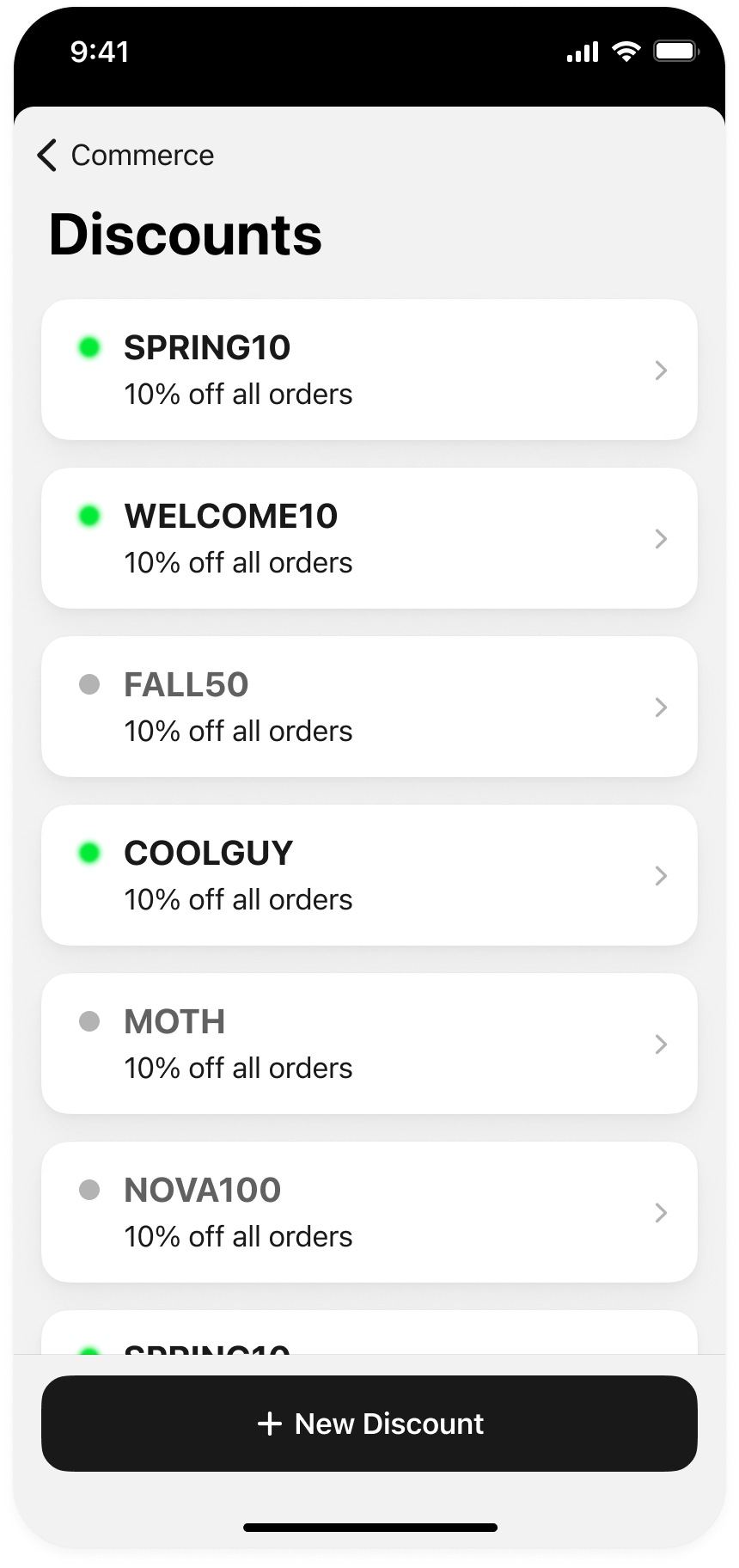Viewport: 739px width, 1568px height.
Task: Go back to Commerce
Action: (x=125, y=156)
